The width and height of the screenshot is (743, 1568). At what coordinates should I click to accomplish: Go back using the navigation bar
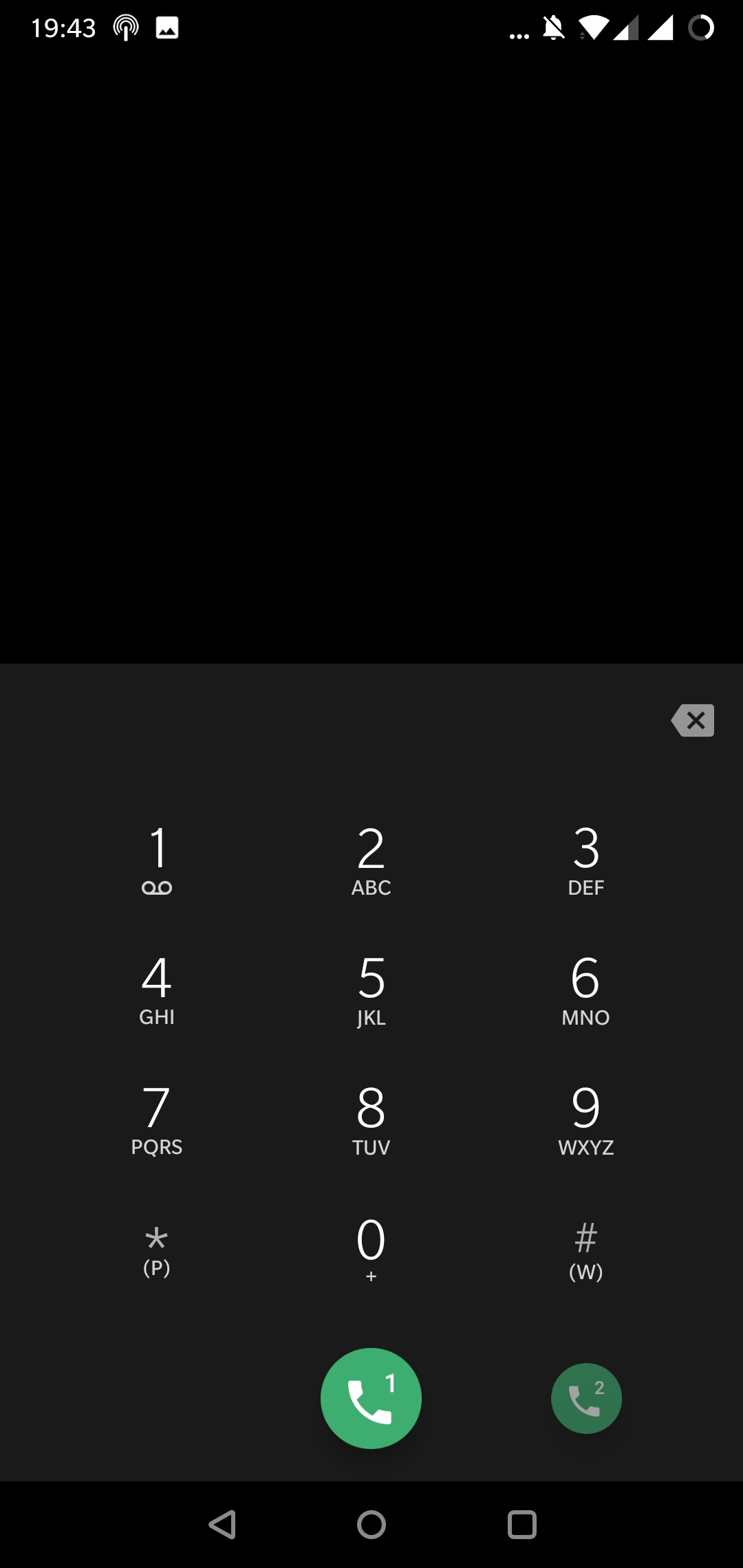point(222,1525)
